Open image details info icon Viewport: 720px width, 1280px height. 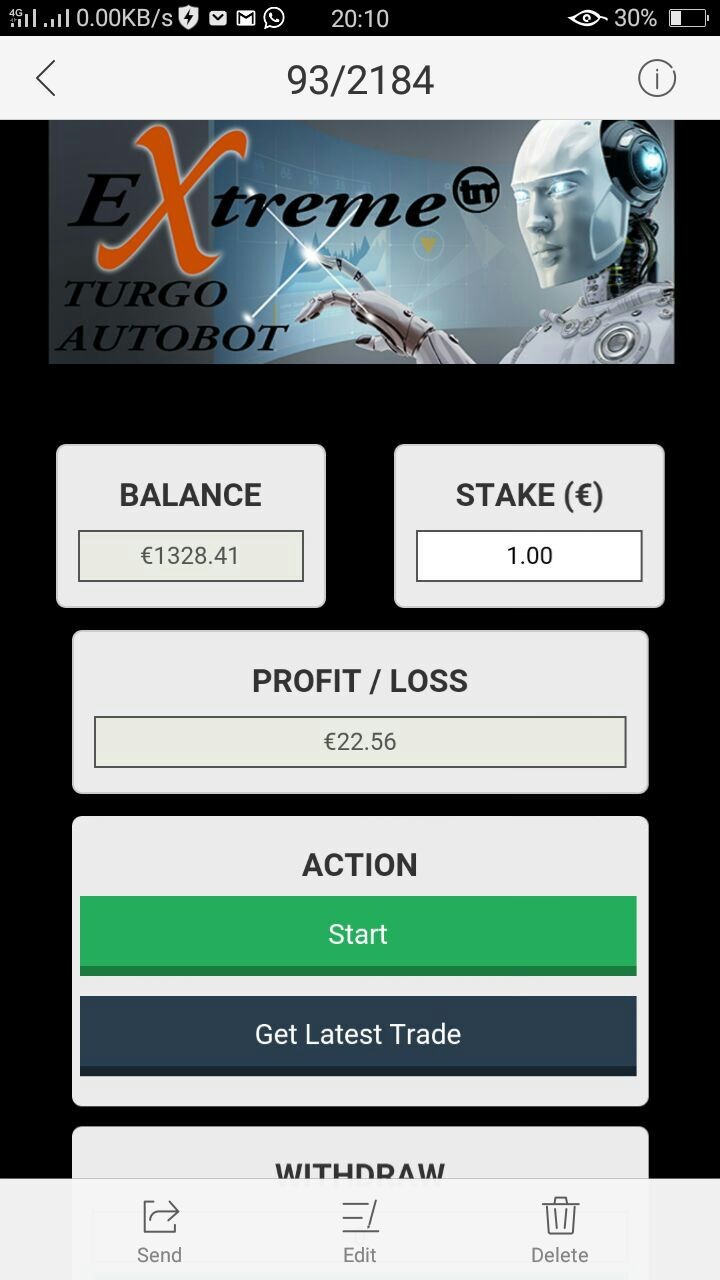(x=657, y=78)
